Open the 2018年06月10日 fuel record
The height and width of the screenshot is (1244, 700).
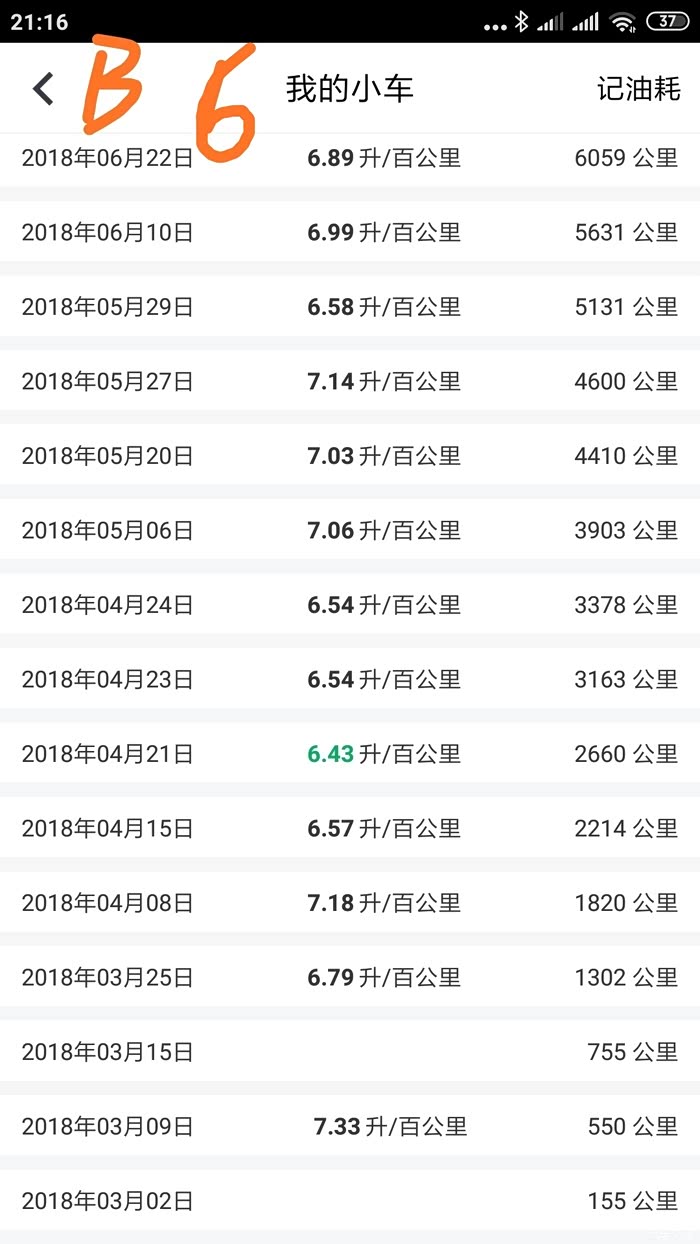(350, 233)
